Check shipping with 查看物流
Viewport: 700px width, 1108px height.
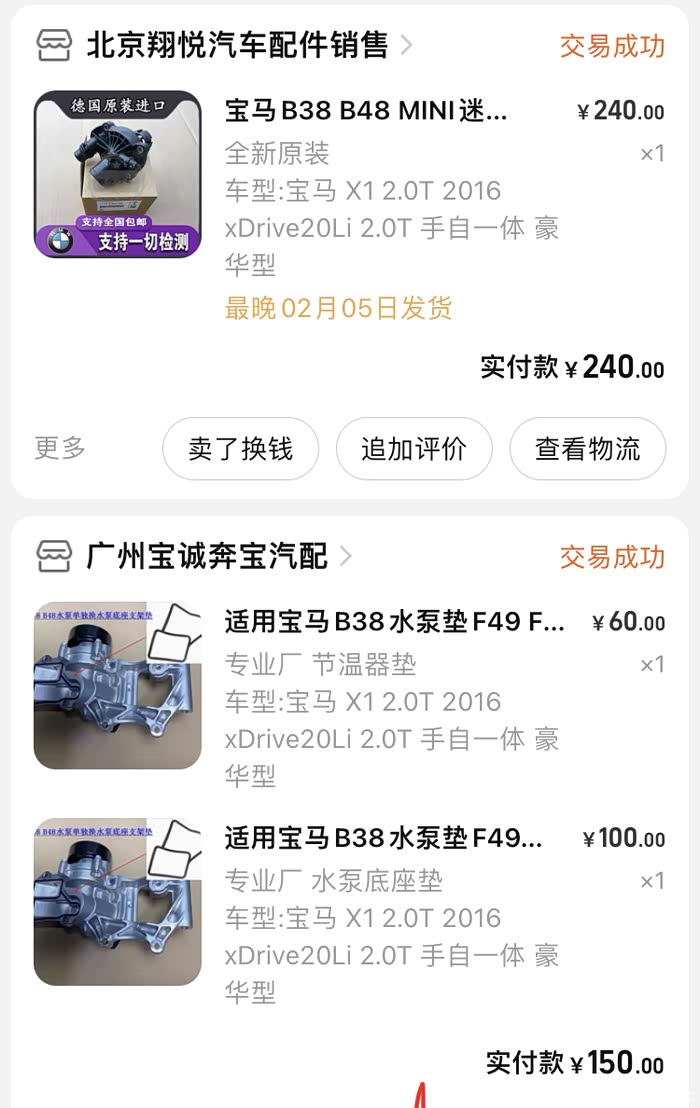click(587, 449)
